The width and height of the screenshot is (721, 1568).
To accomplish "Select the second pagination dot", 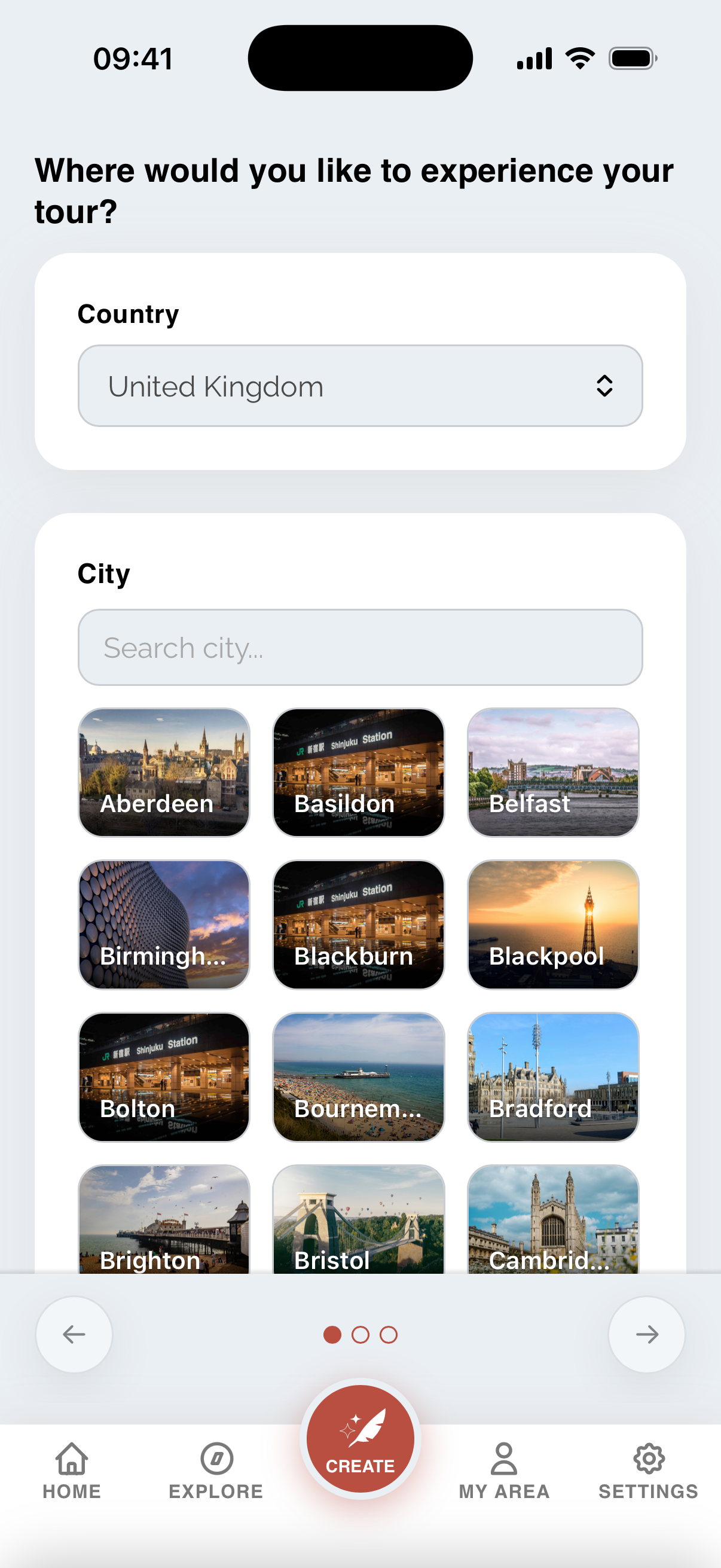I will (360, 1334).
